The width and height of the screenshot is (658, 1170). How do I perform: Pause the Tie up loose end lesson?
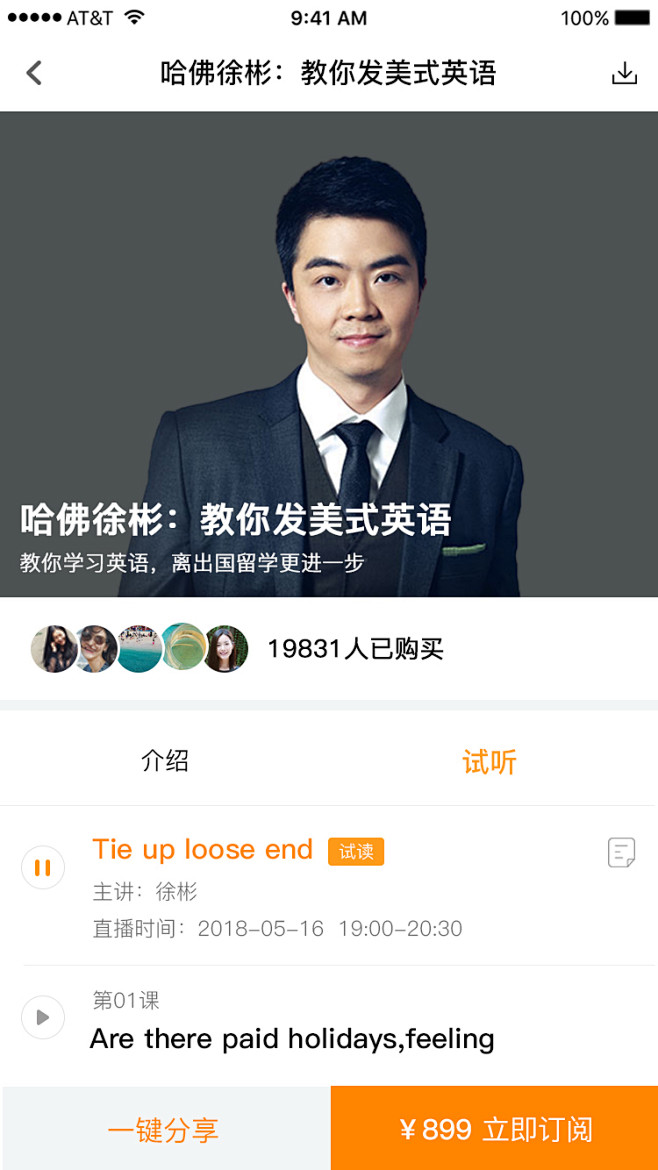pos(43,867)
